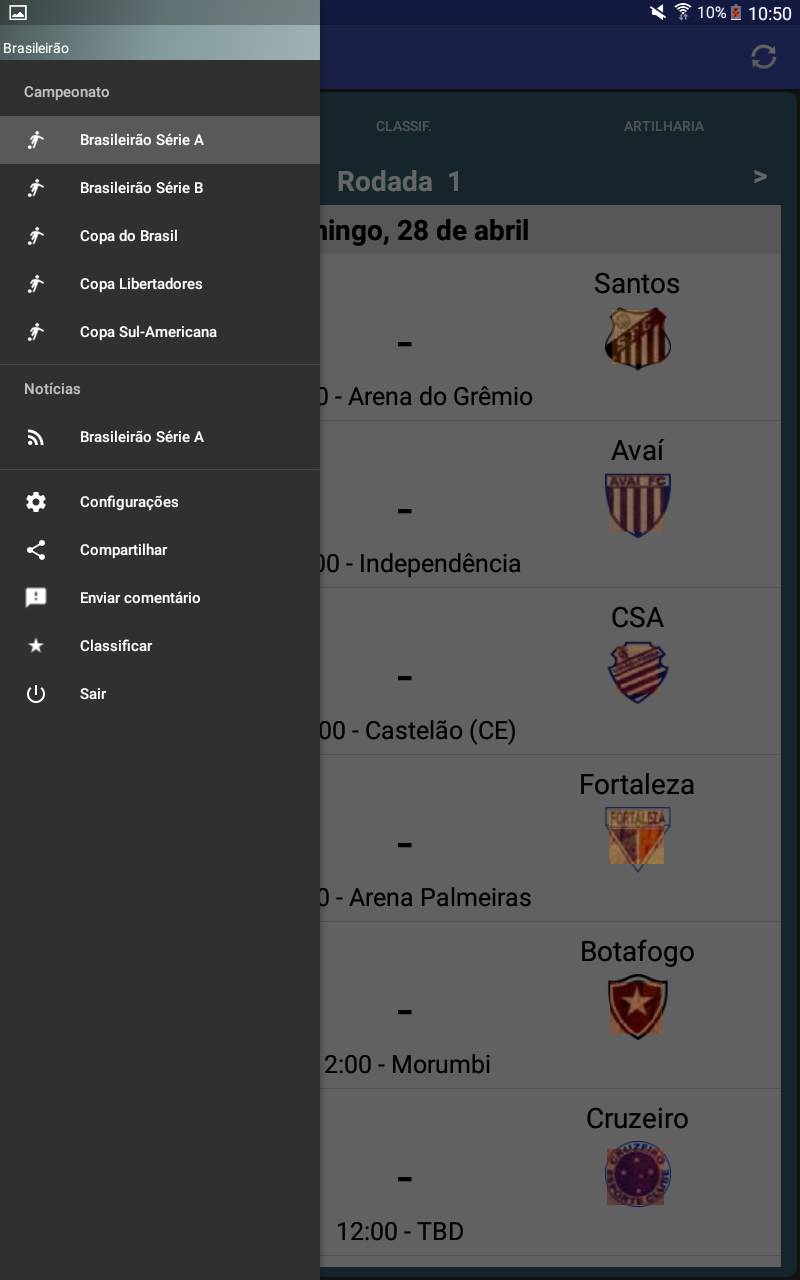
Task: Open Enviar comentário
Action: [x=160, y=598]
